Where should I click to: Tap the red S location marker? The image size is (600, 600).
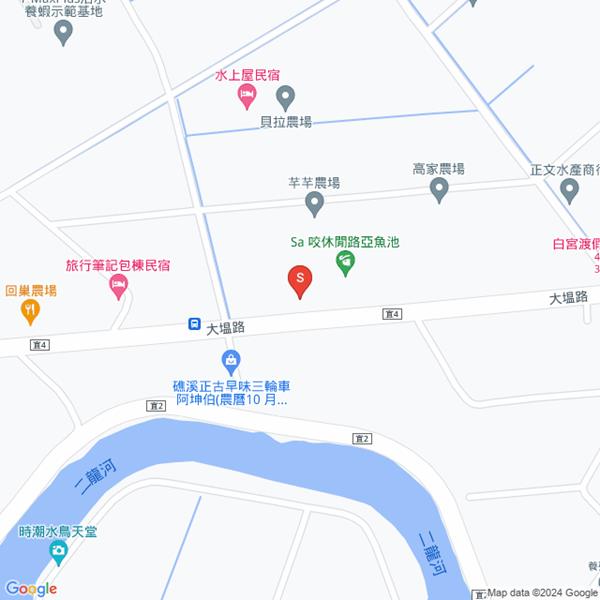point(298,280)
